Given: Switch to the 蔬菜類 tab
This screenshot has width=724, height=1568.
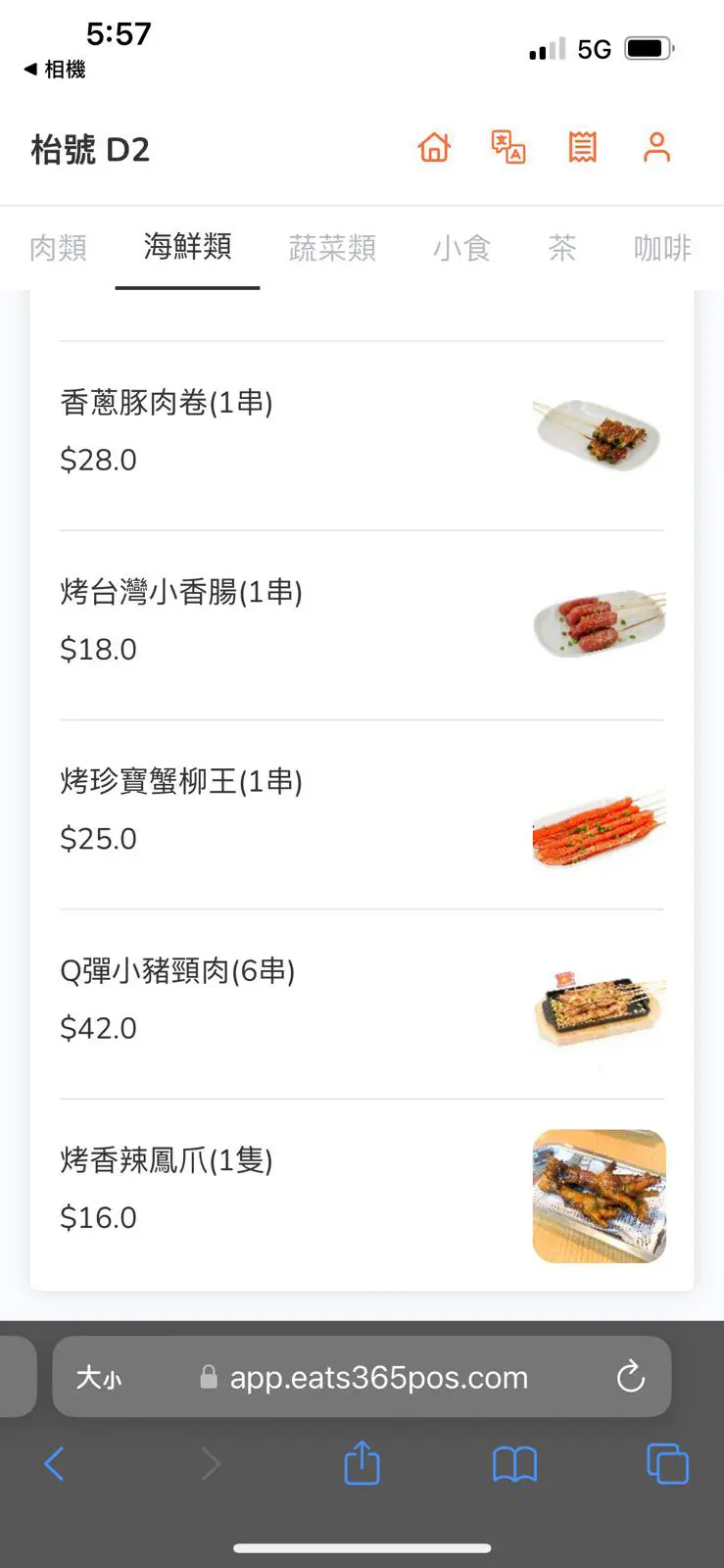Looking at the screenshot, I should coord(332,248).
